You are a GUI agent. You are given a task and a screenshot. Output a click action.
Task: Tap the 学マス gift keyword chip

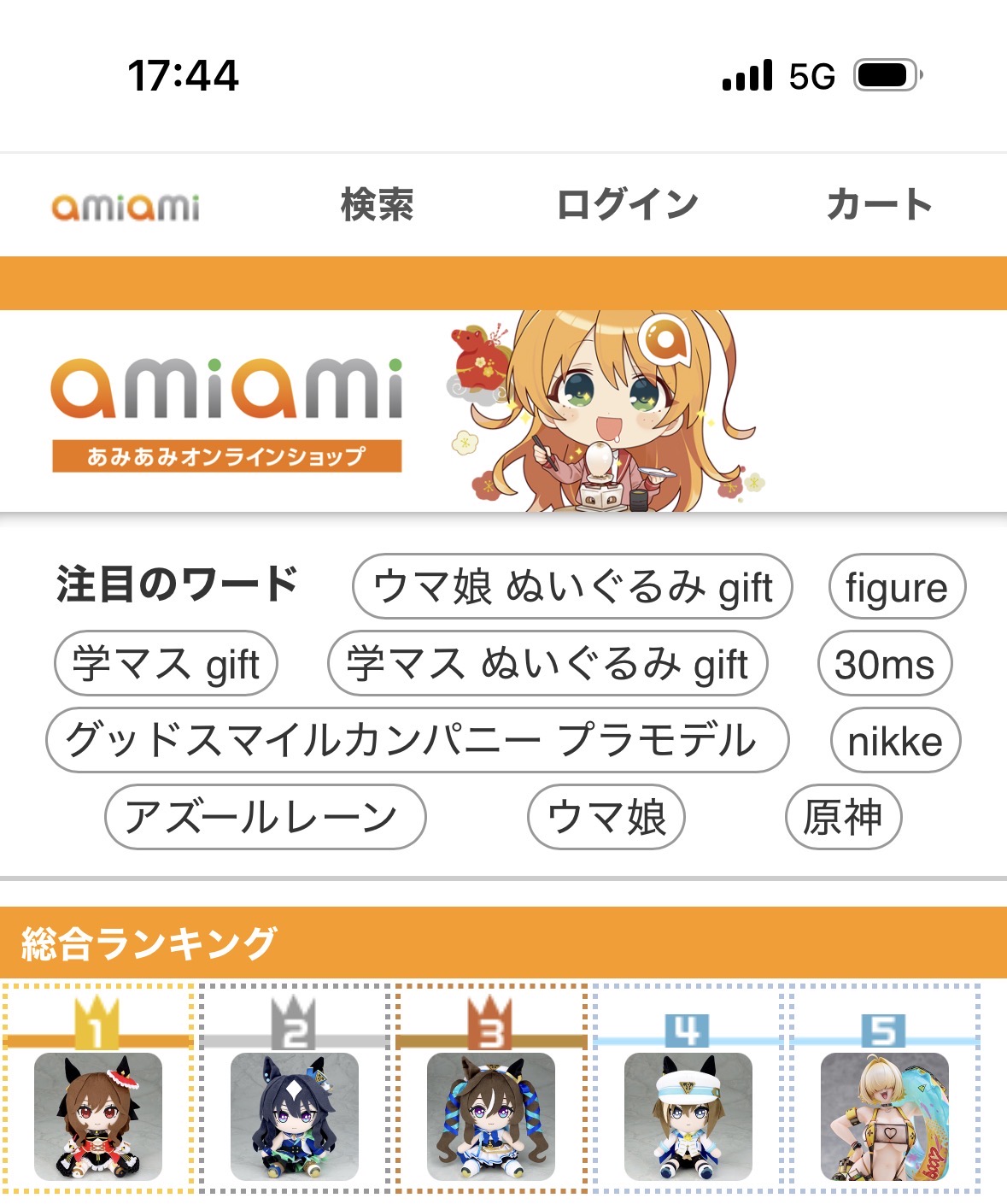point(166,664)
